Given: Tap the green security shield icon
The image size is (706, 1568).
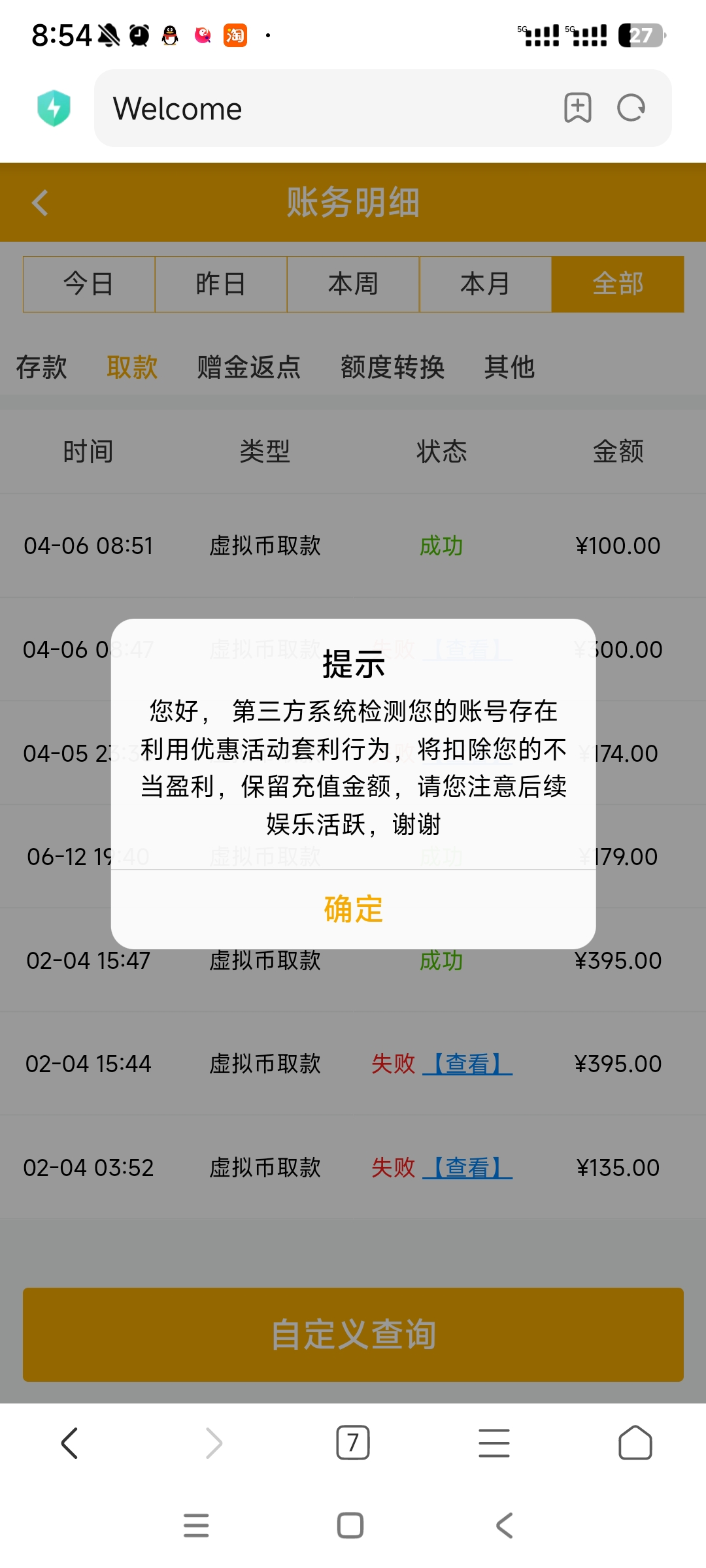Looking at the screenshot, I should (x=54, y=108).
